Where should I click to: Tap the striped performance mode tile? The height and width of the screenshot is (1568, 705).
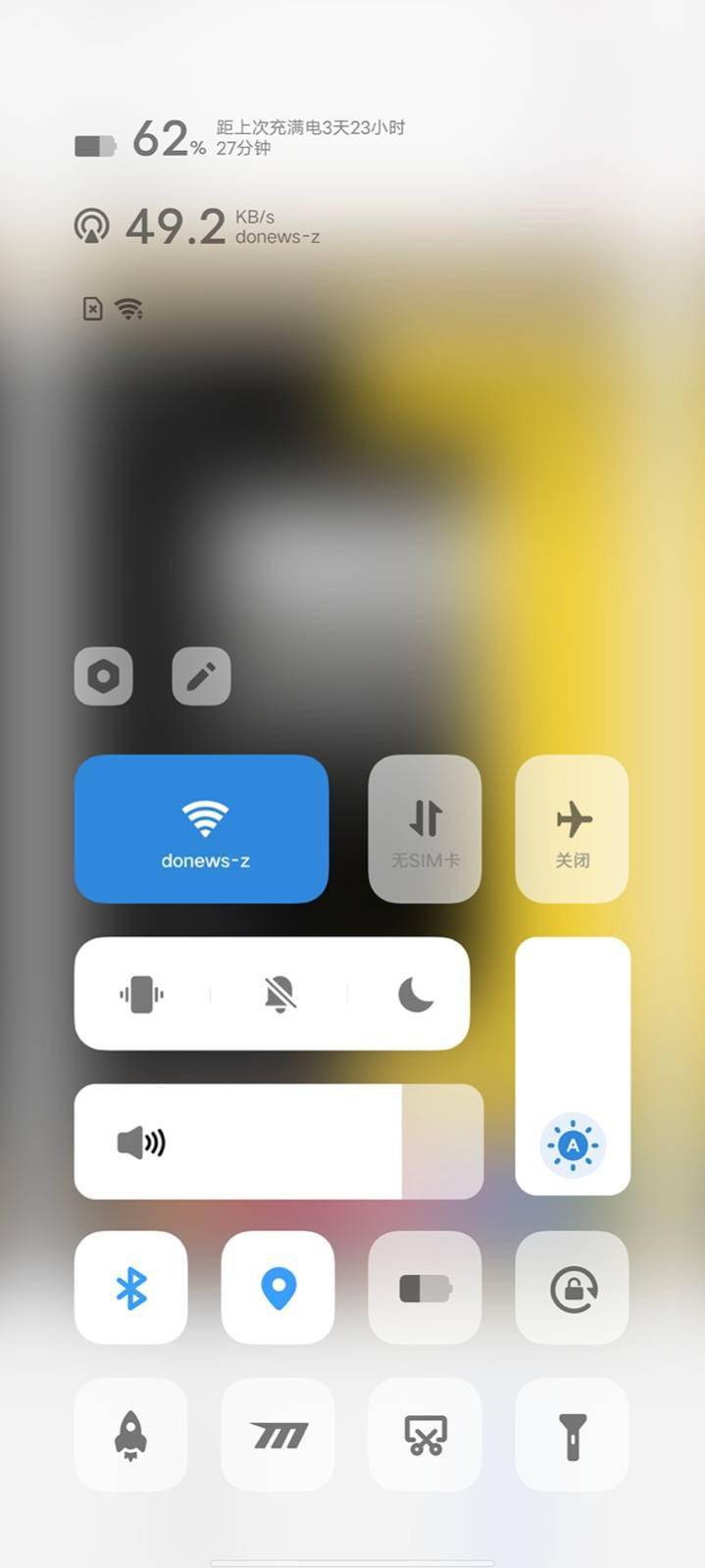(277, 1435)
